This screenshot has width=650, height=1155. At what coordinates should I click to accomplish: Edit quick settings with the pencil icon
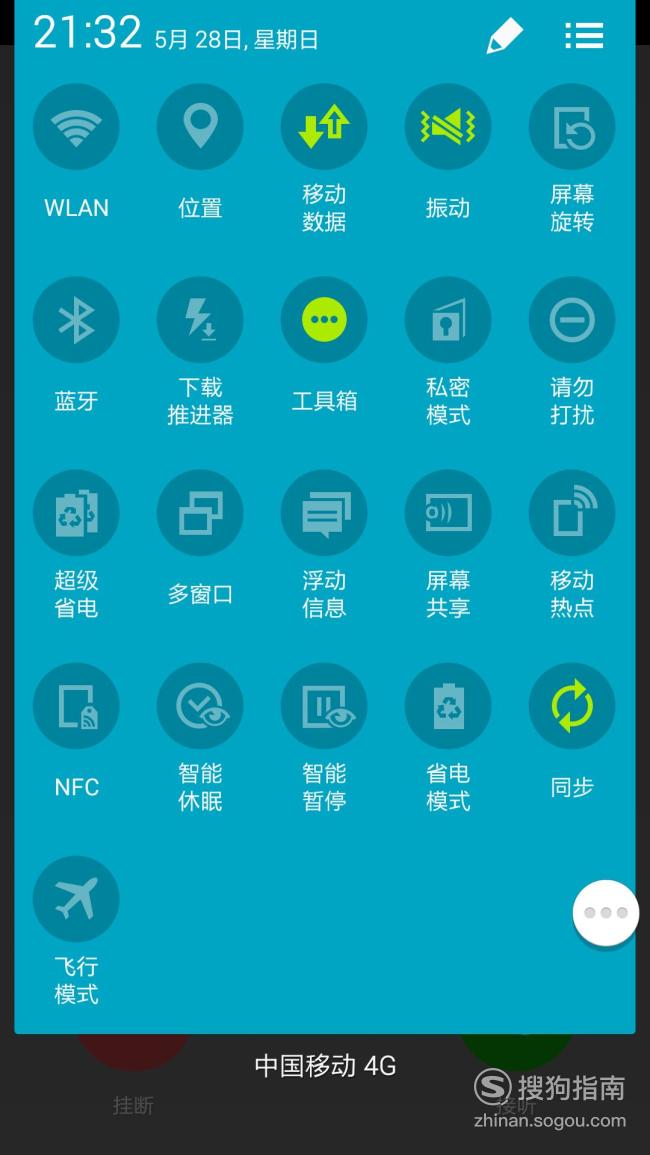pos(505,35)
